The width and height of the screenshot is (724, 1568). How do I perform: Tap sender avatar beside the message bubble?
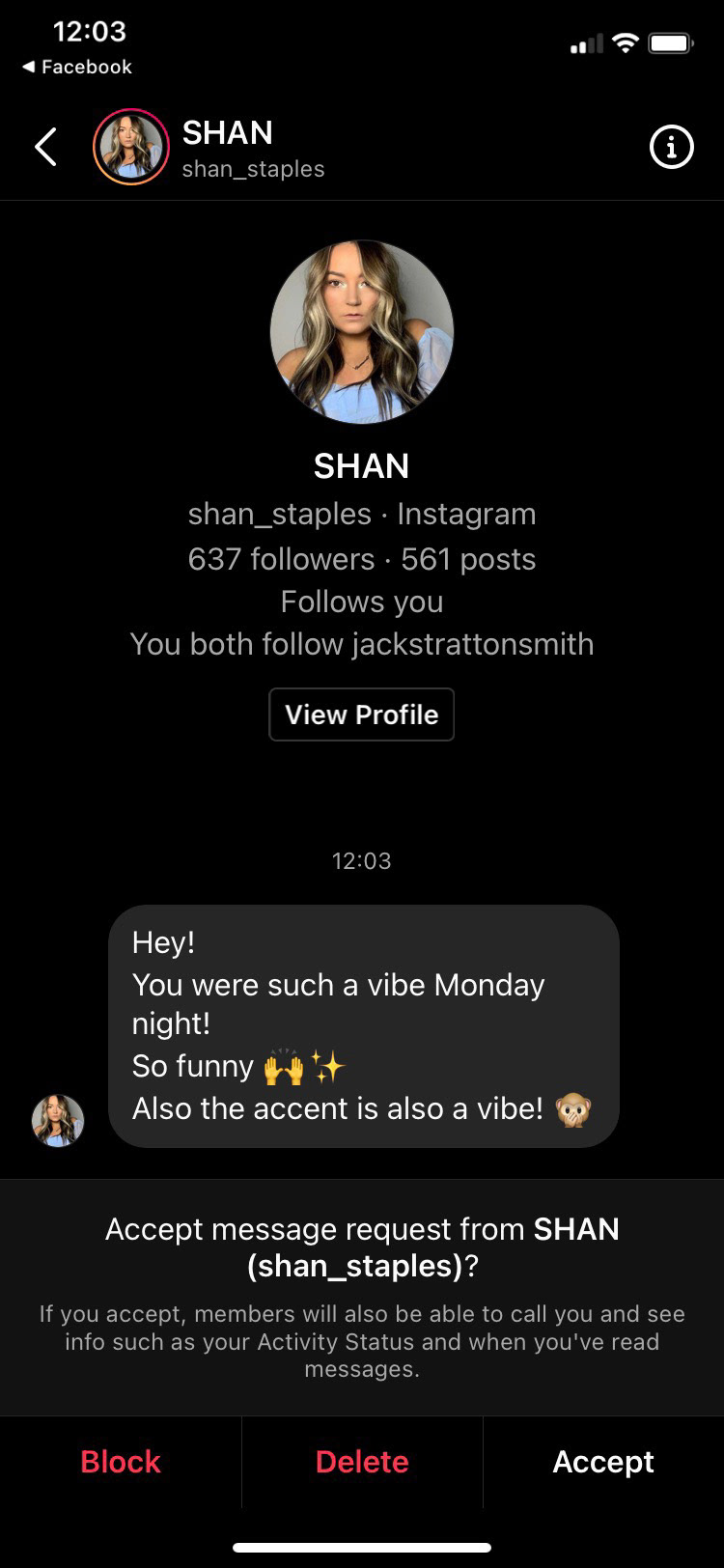[x=58, y=1120]
